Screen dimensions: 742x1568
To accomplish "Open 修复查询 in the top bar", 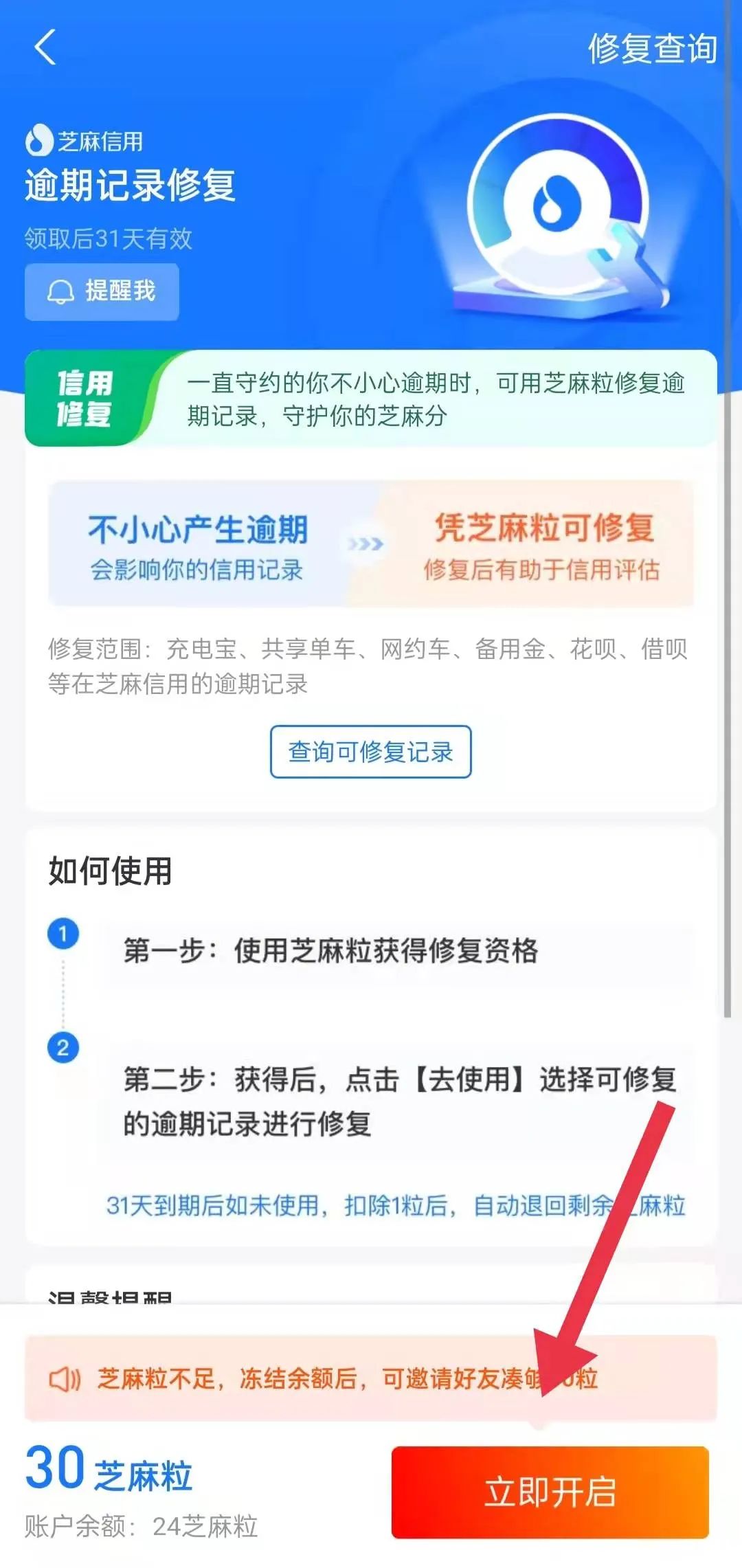I will coord(651,49).
